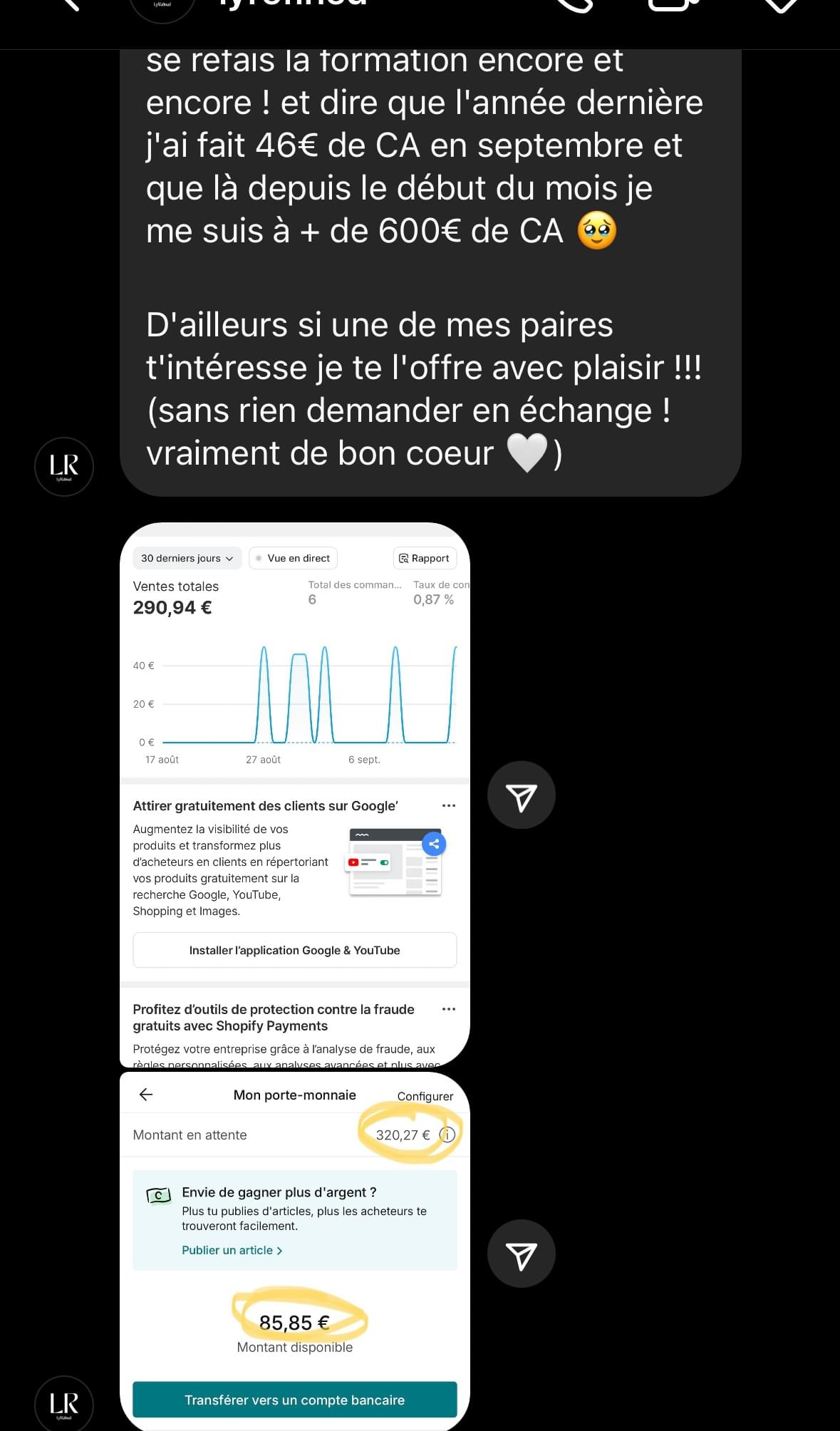Forward the Mon porte-monnaie screenshot message
This screenshot has width=840, height=1431.
(521, 1254)
